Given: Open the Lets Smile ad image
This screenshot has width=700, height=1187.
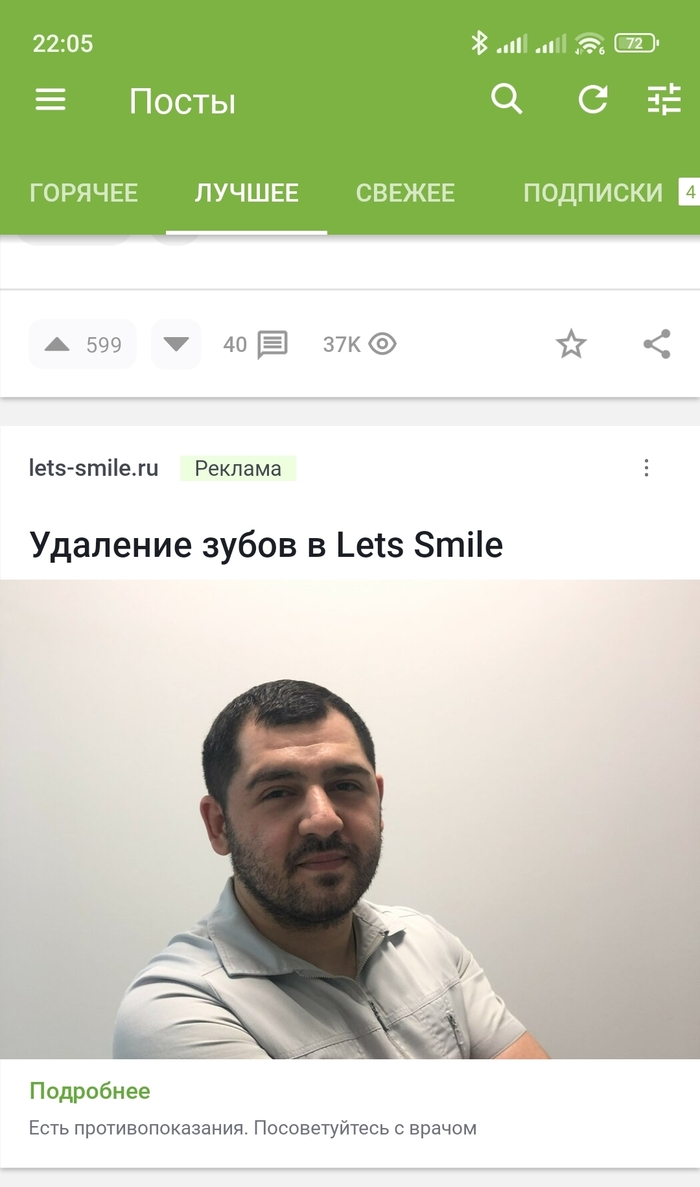Looking at the screenshot, I should coord(350,818).
